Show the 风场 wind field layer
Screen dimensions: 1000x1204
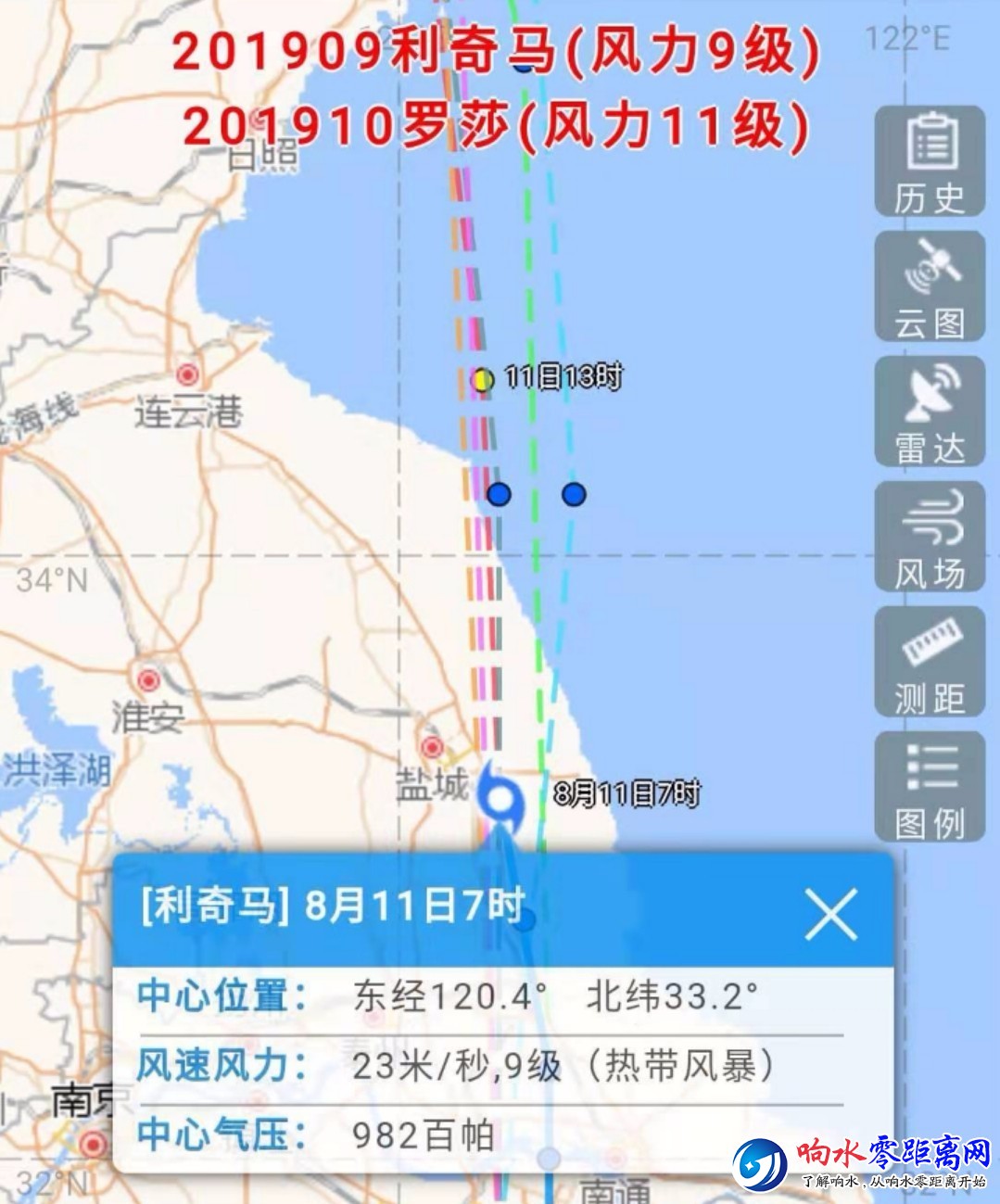click(930, 537)
